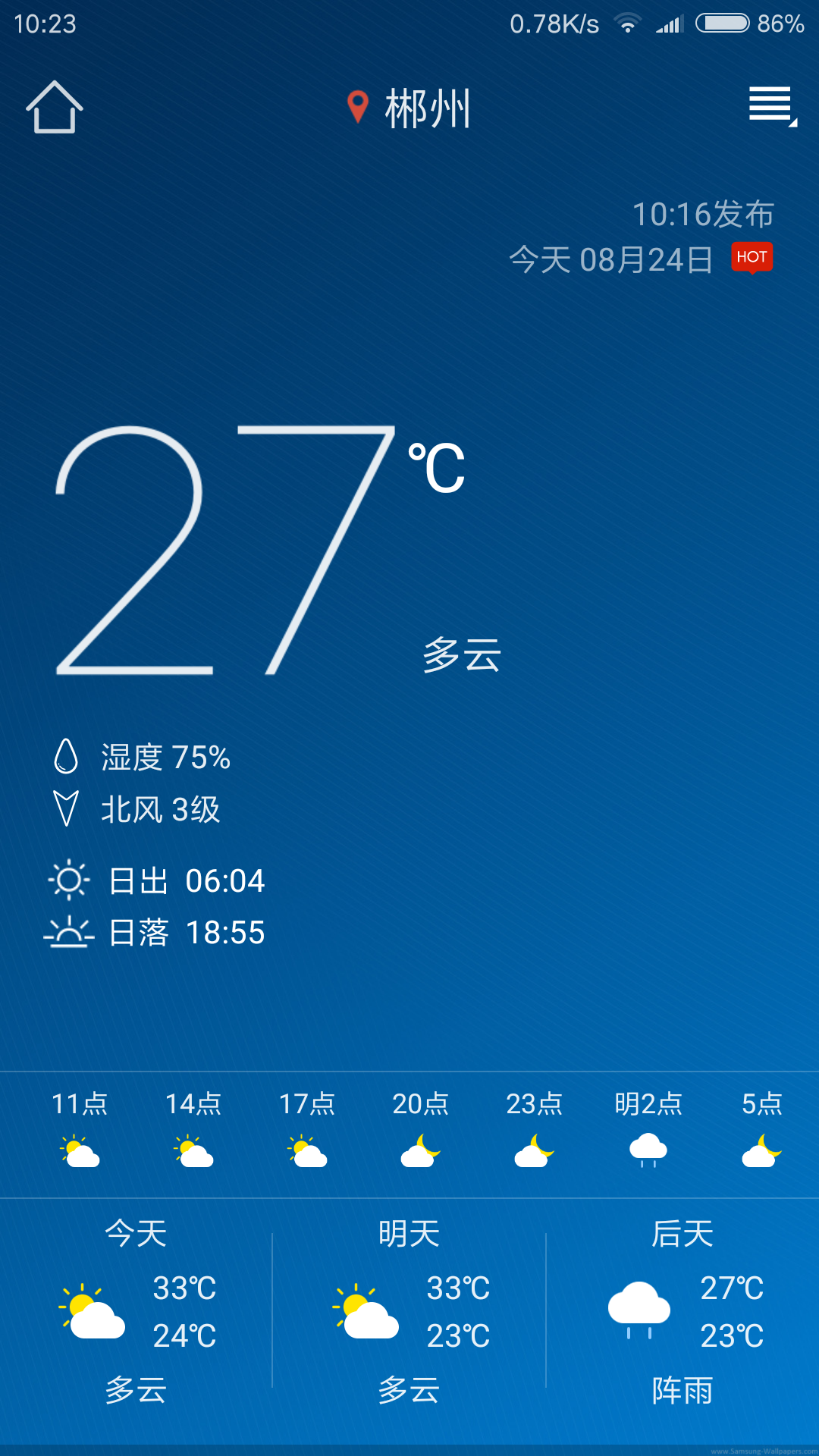Tap the humidity droplet icon beside 湿度 75%
Screen dimensions: 819x1456
click(x=67, y=757)
